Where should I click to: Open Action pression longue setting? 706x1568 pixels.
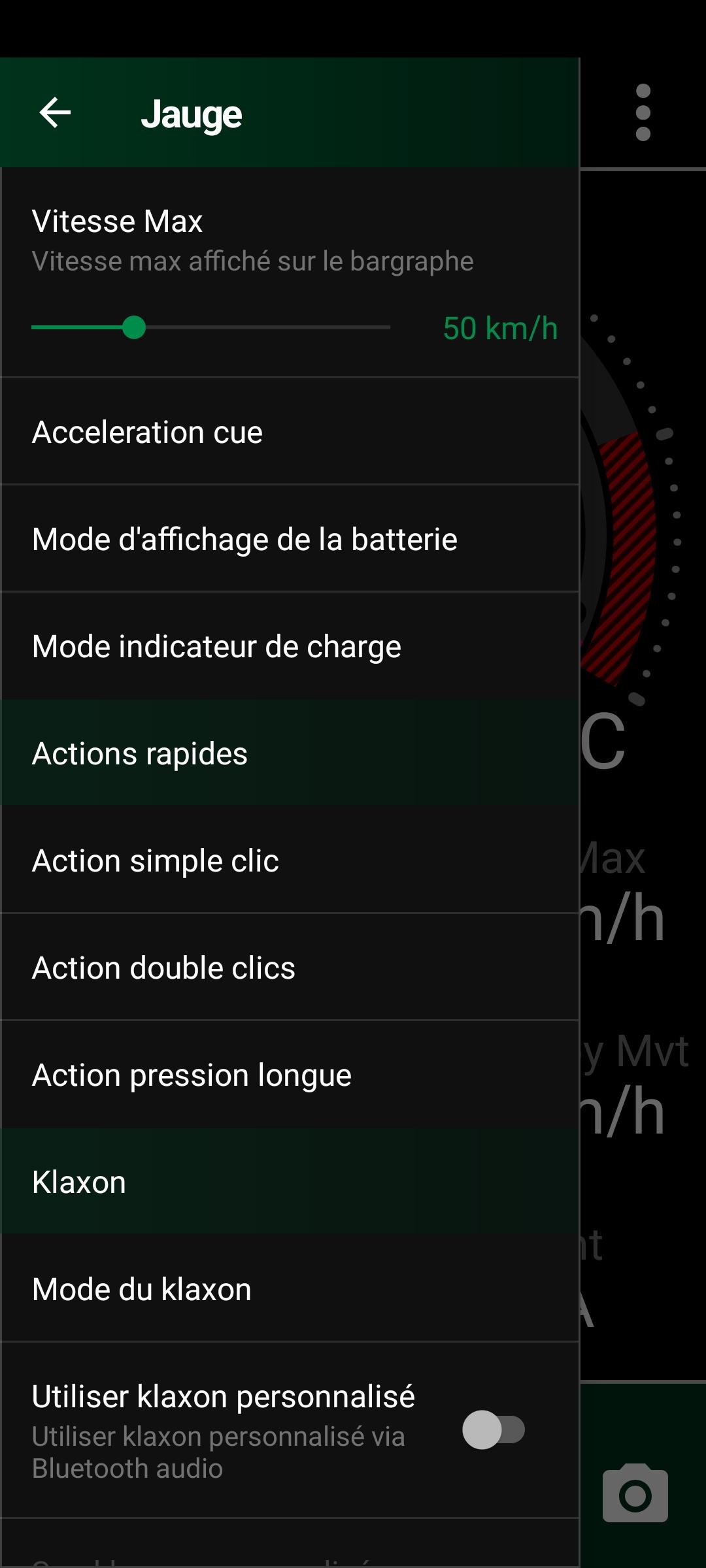(x=290, y=1075)
